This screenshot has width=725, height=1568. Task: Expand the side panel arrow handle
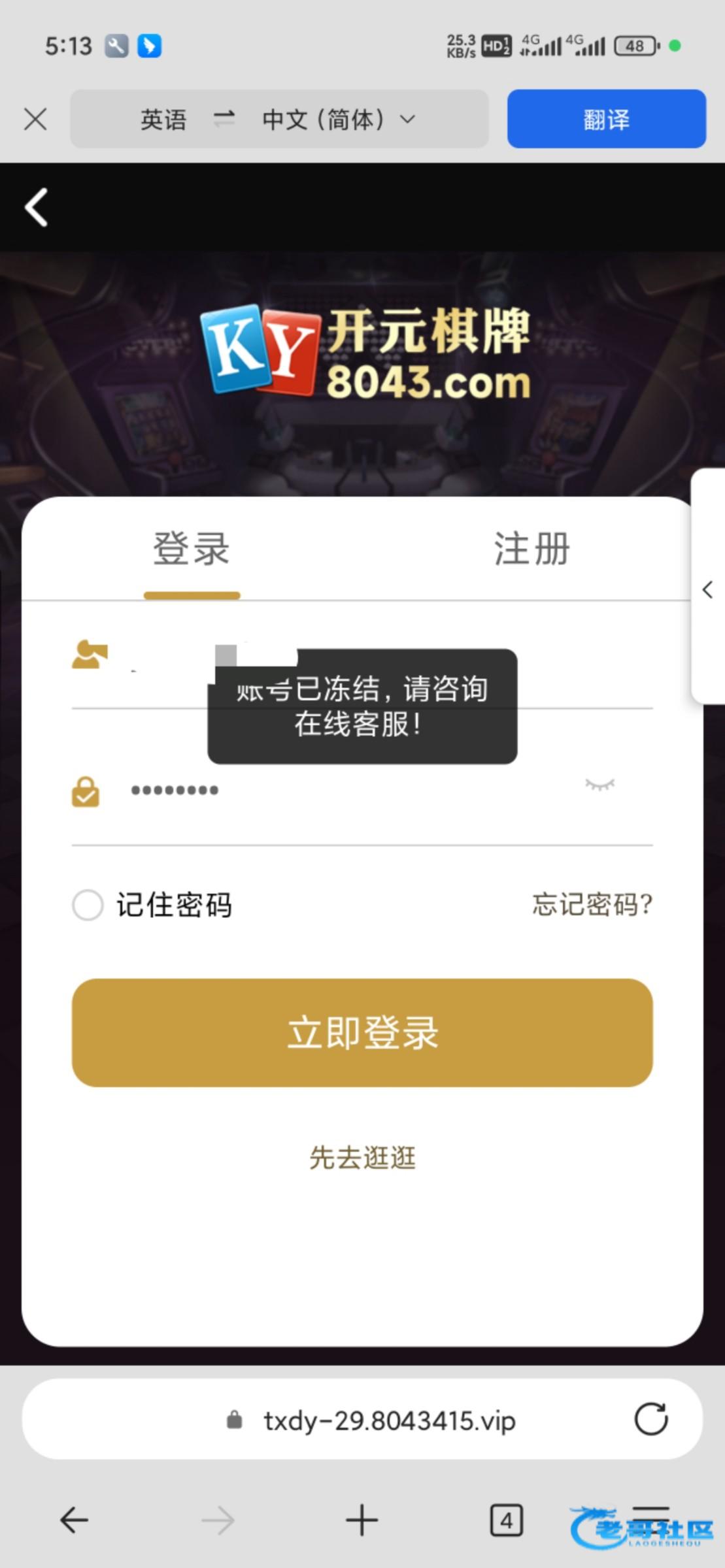click(708, 590)
